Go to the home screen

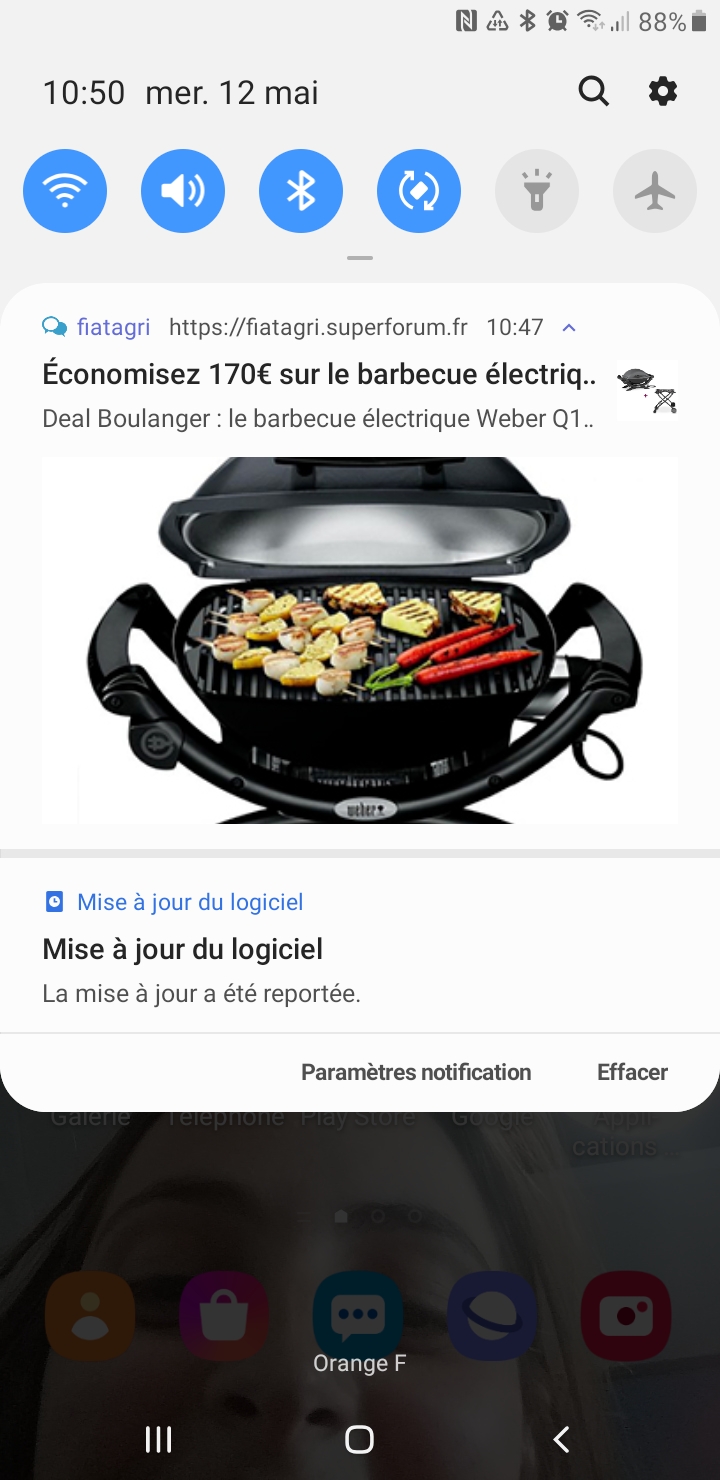point(359,1439)
